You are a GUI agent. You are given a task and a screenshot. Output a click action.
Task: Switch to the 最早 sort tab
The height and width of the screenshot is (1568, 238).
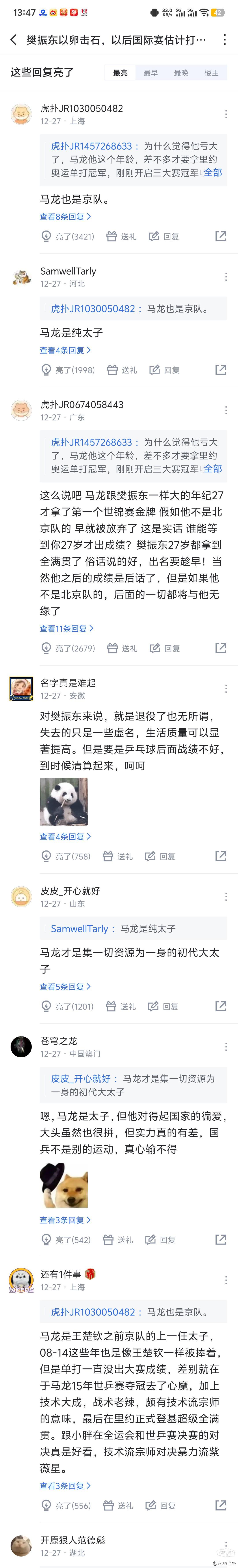150,73
